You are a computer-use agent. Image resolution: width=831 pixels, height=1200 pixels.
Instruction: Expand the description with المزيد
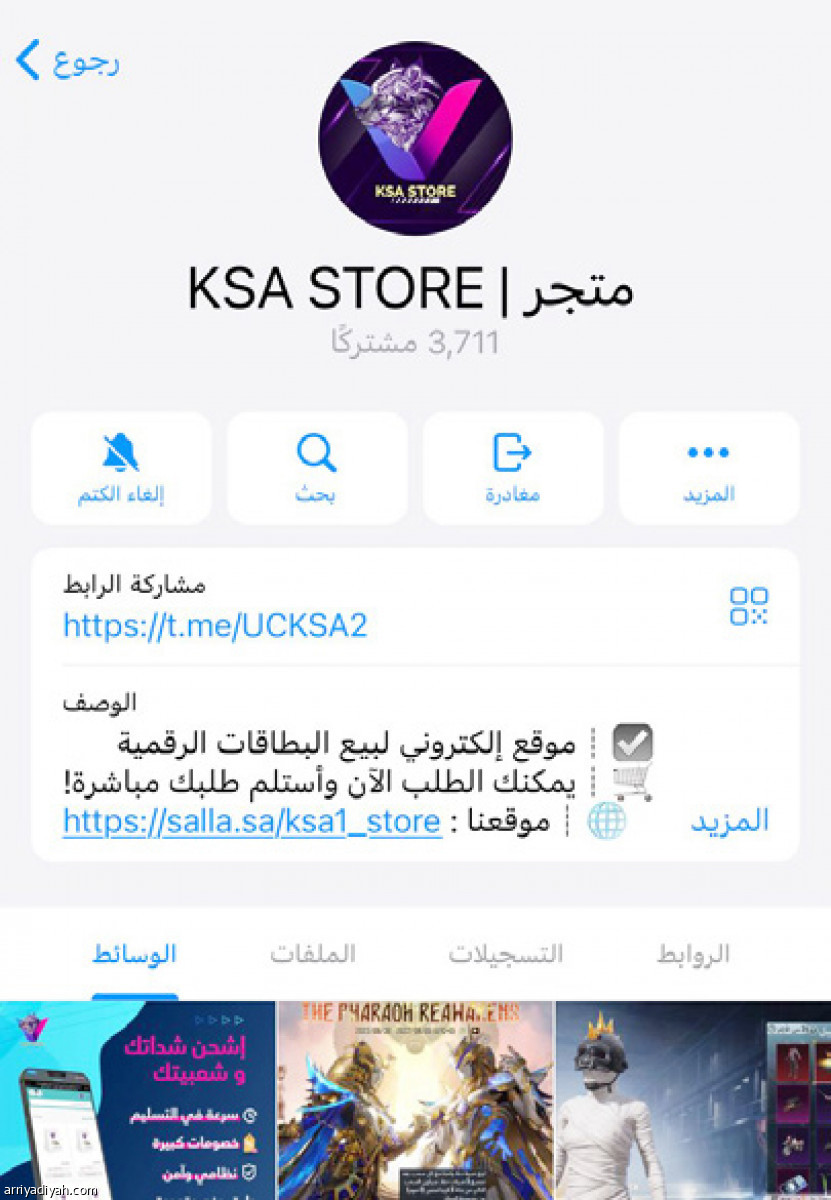coord(730,821)
